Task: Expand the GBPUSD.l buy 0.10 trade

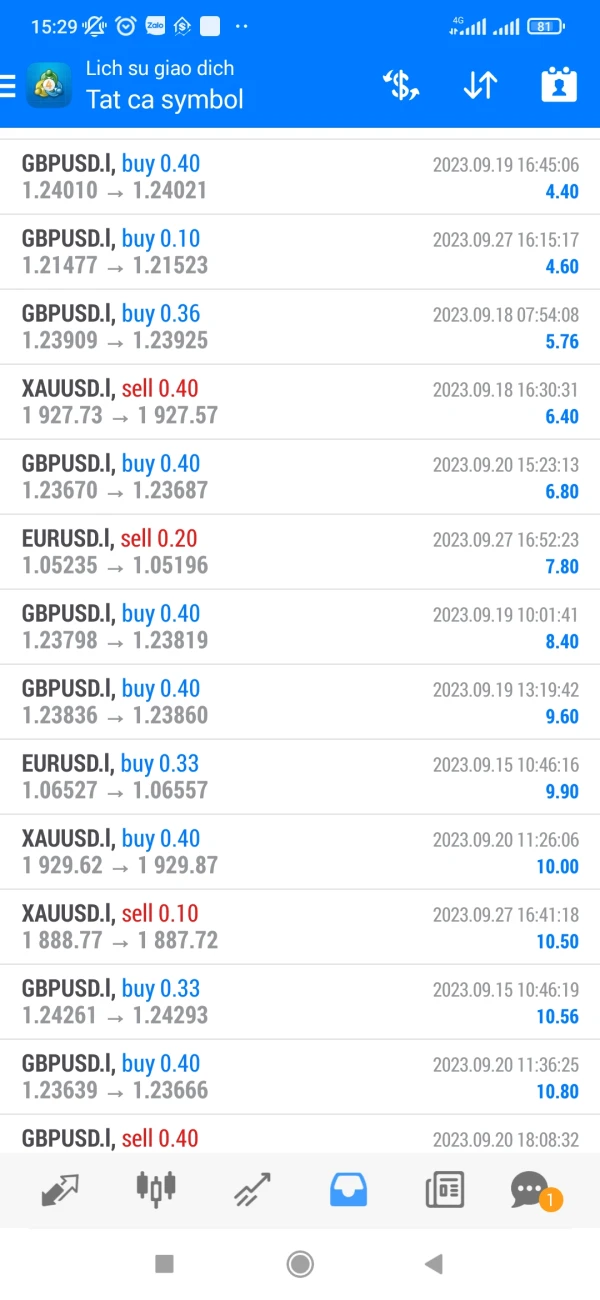Action: [x=300, y=252]
